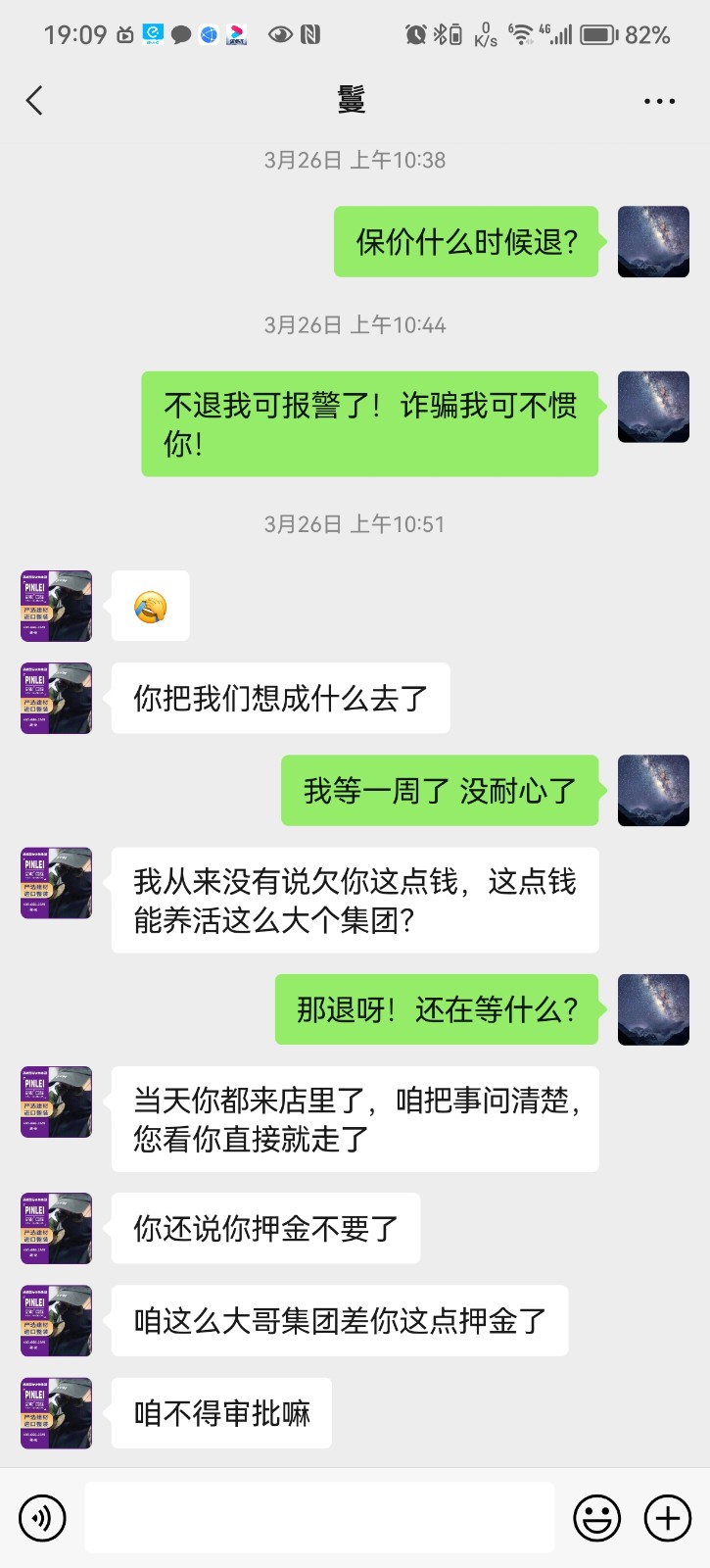
Task: Go back to the chat list
Action: click(x=35, y=100)
